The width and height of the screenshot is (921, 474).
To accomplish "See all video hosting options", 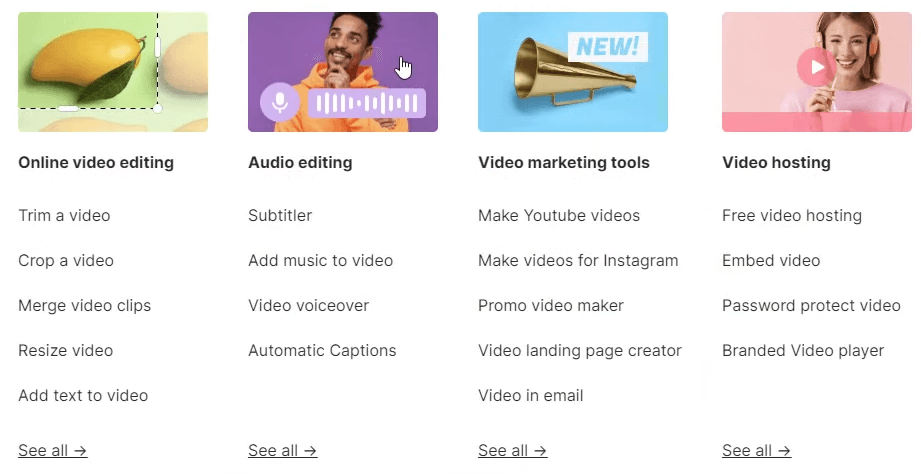I will pyautogui.click(x=756, y=451).
